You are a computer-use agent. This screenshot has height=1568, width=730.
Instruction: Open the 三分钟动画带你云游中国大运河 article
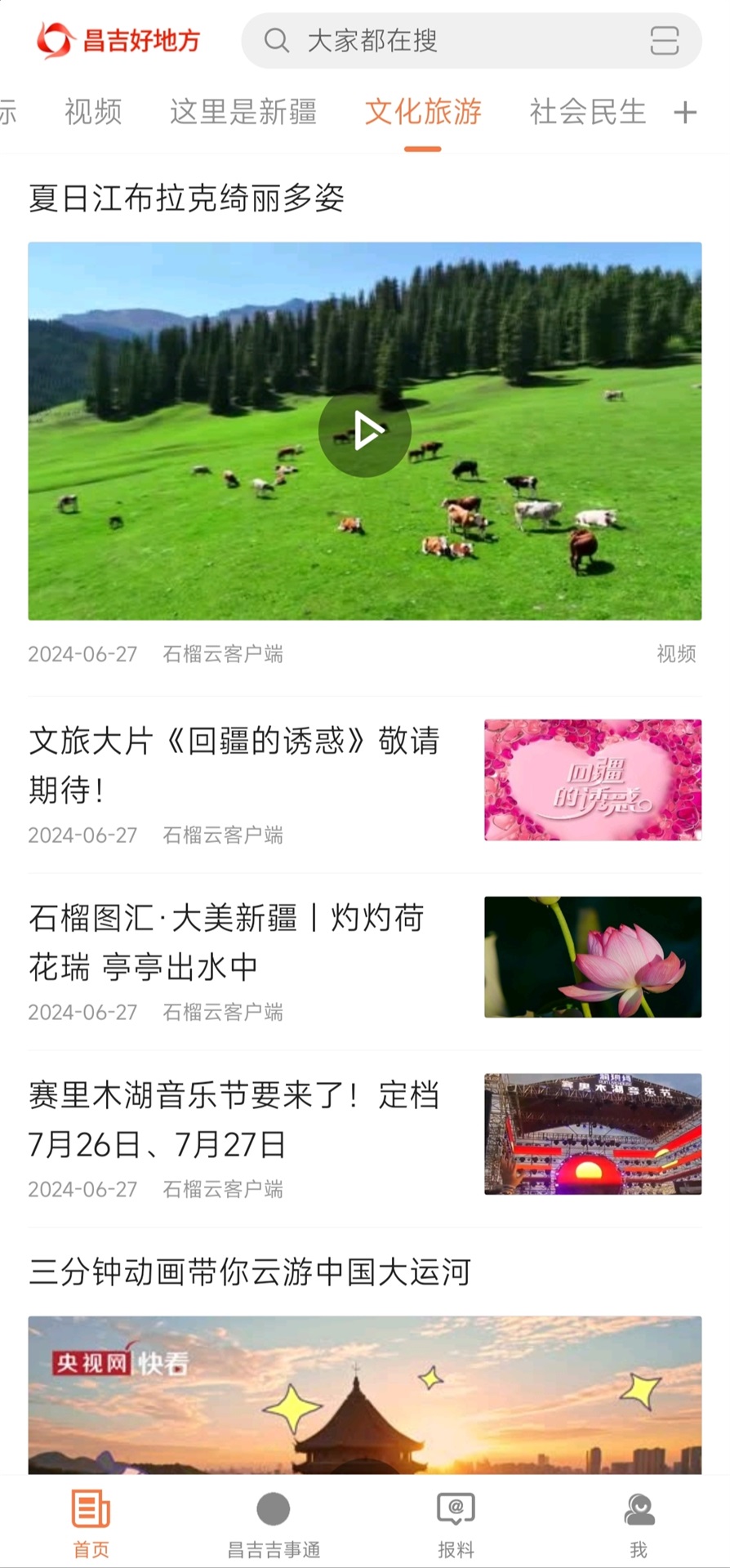pyautogui.click(x=251, y=1270)
